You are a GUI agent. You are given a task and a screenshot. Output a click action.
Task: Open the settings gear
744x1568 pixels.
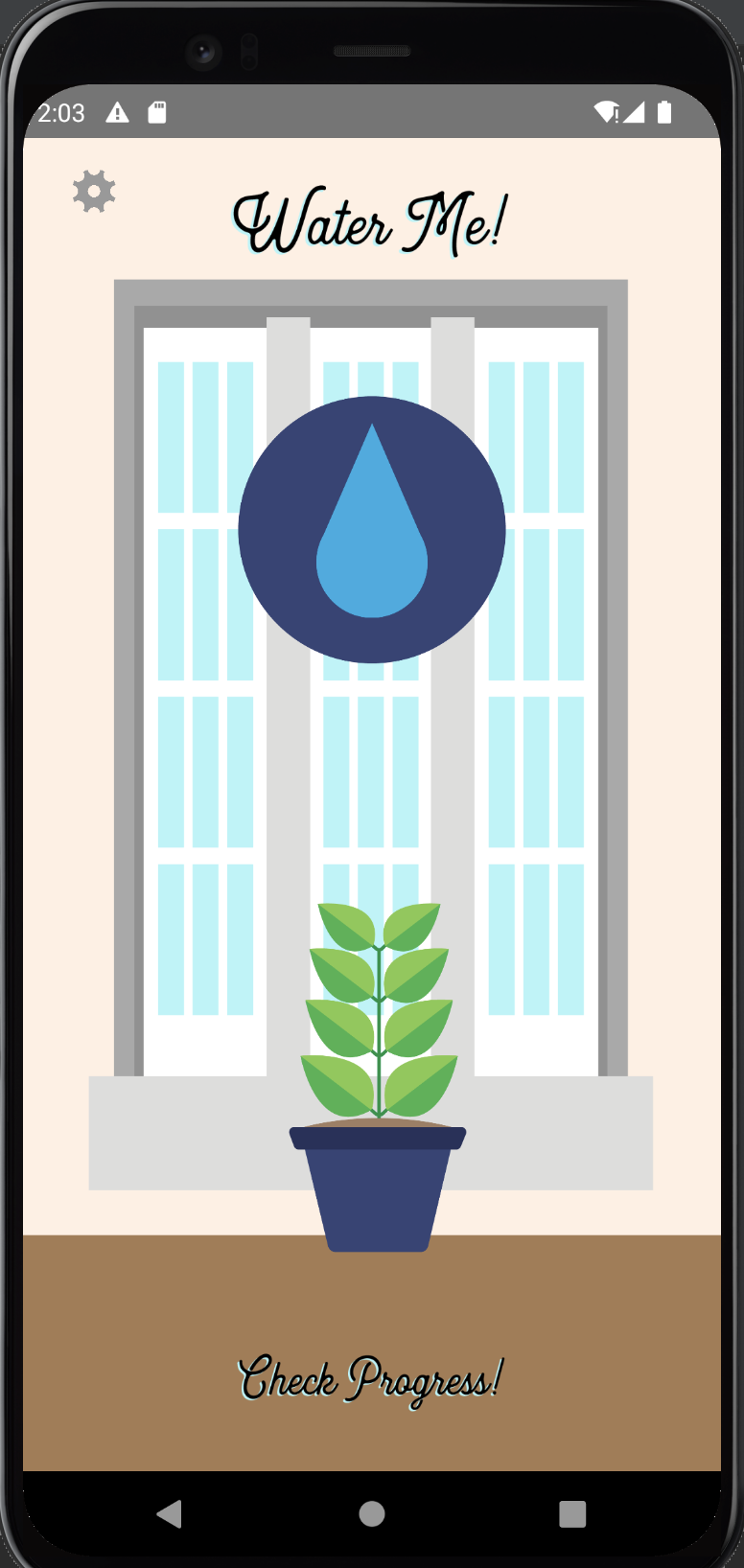pos(94,192)
